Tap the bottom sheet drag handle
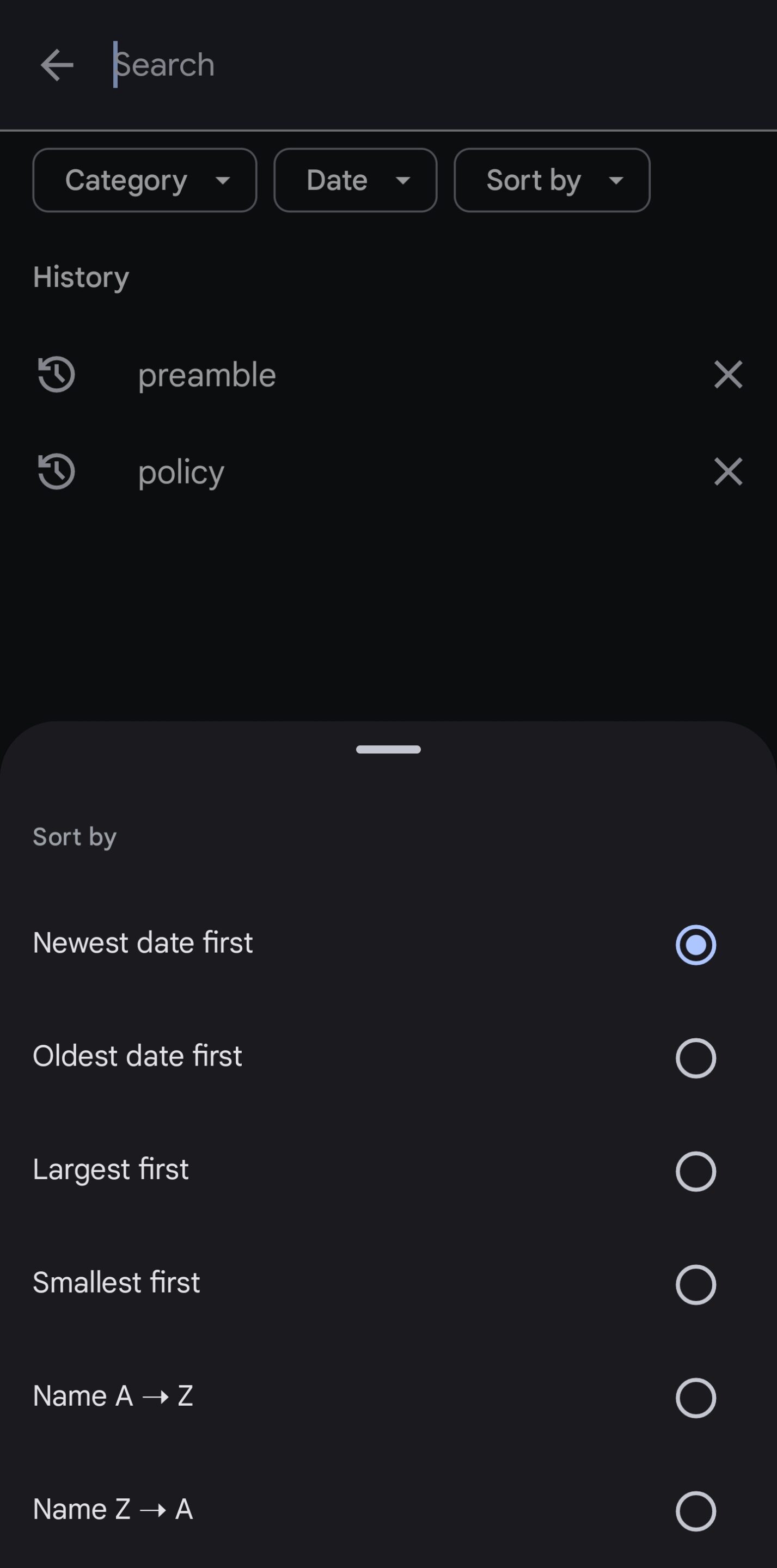The width and height of the screenshot is (777, 1568). [x=389, y=749]
